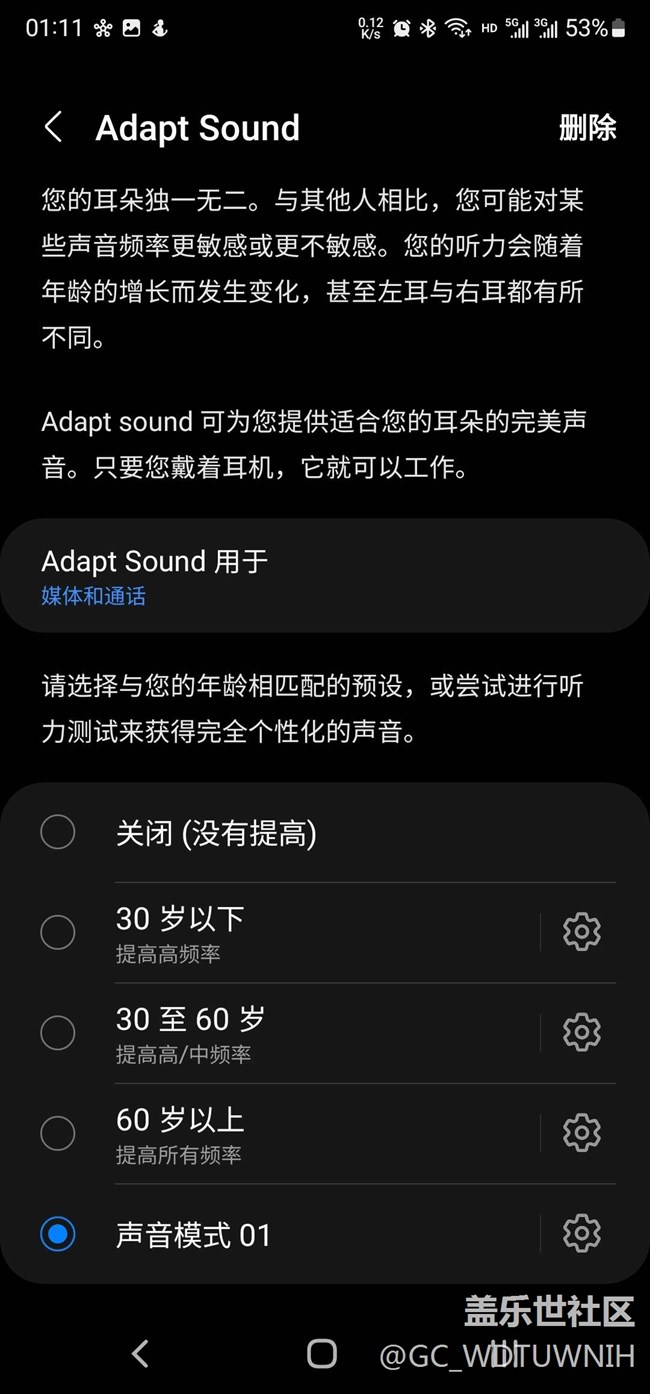Choose the 30 岁以下 preset
The height and width of the screenshot is (1394, 650).
[58, 932]
